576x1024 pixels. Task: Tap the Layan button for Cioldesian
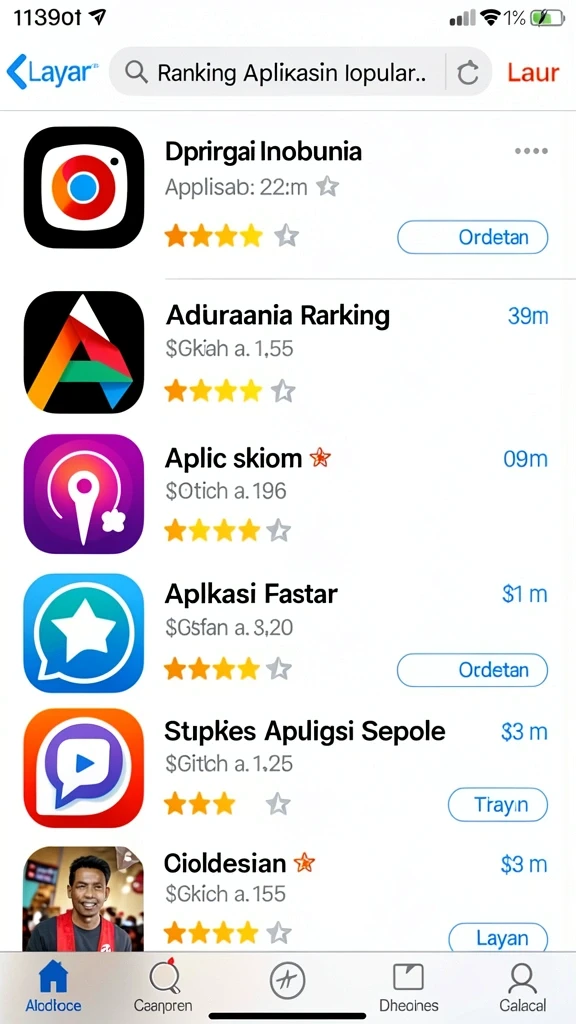[x=498, y=938]
